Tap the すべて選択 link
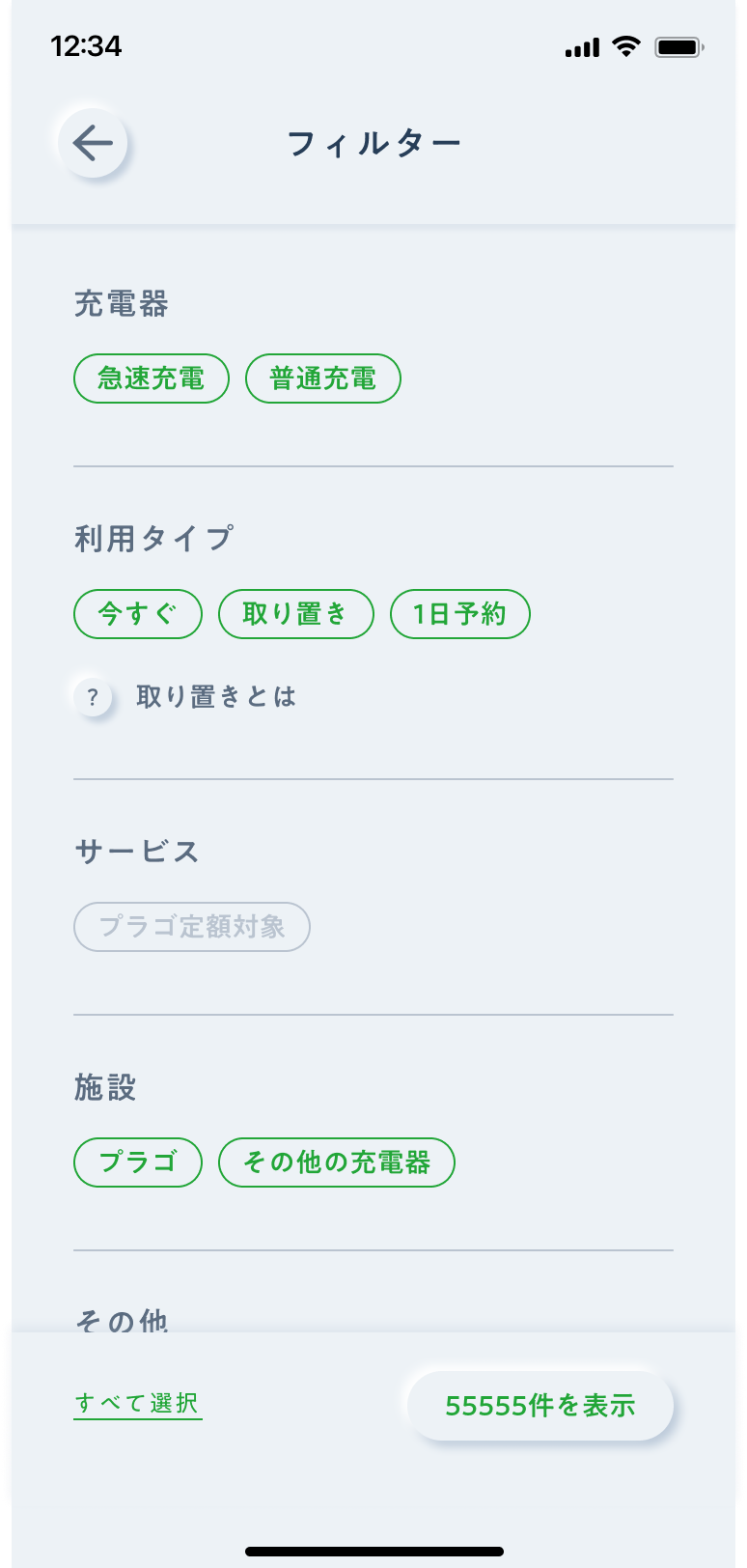The image size is (747, 1568). click(137, 1404)
